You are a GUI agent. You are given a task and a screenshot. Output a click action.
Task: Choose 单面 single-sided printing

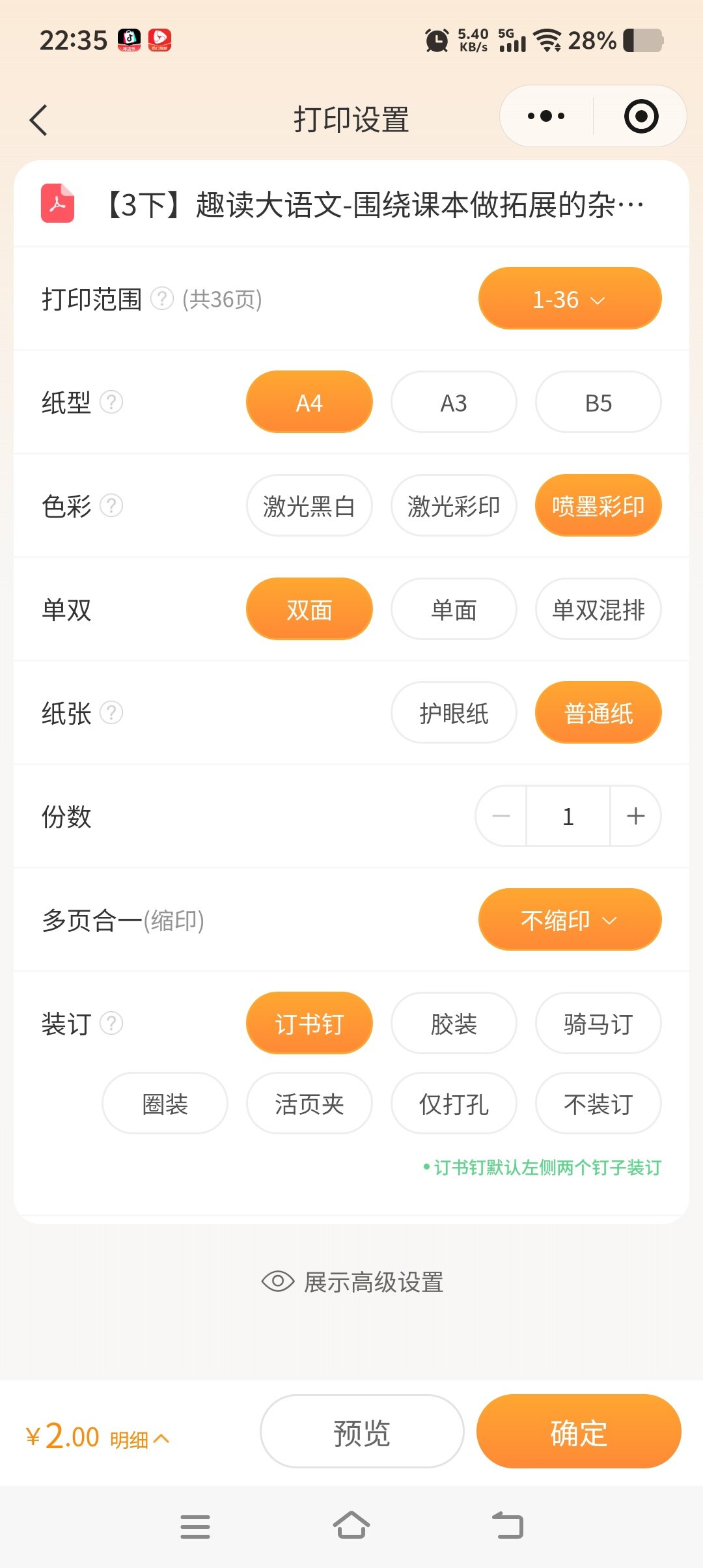454,609
